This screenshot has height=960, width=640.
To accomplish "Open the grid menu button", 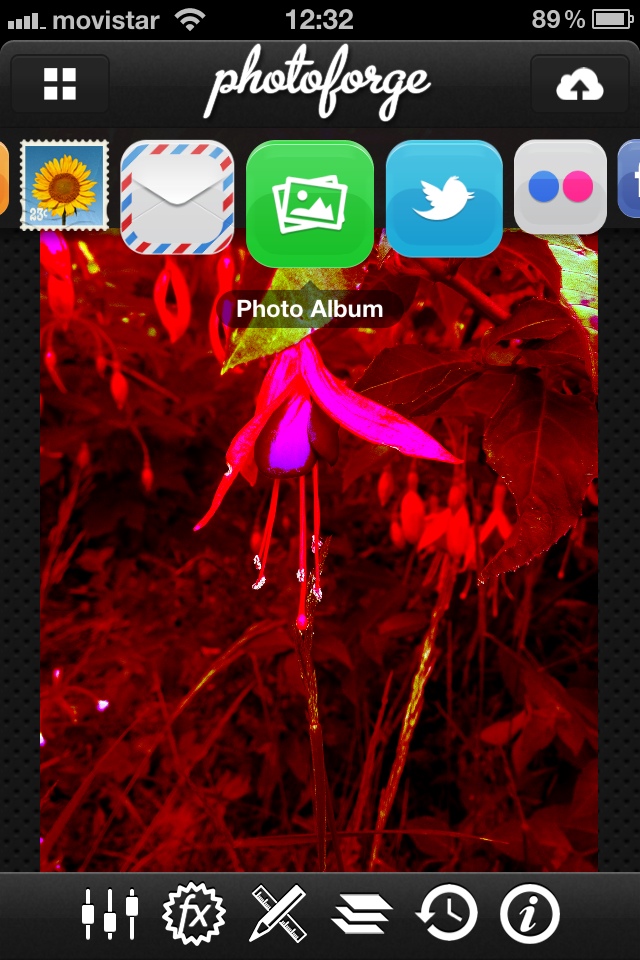I will pos(60,84).
